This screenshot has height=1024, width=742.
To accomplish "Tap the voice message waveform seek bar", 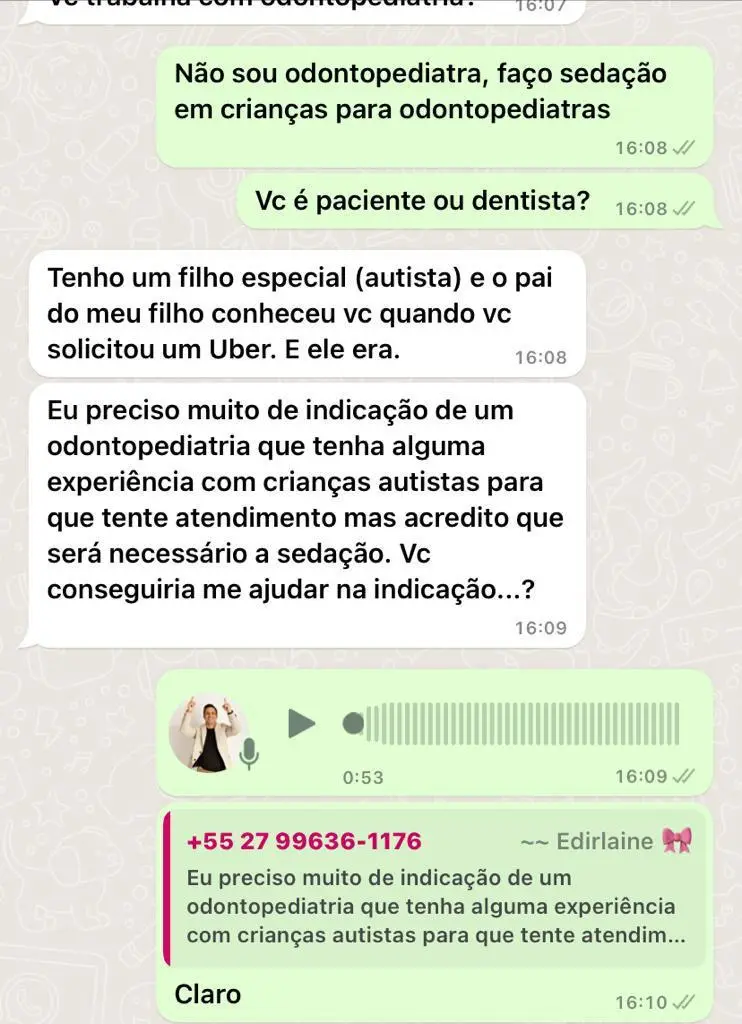I will click(520, 722).
